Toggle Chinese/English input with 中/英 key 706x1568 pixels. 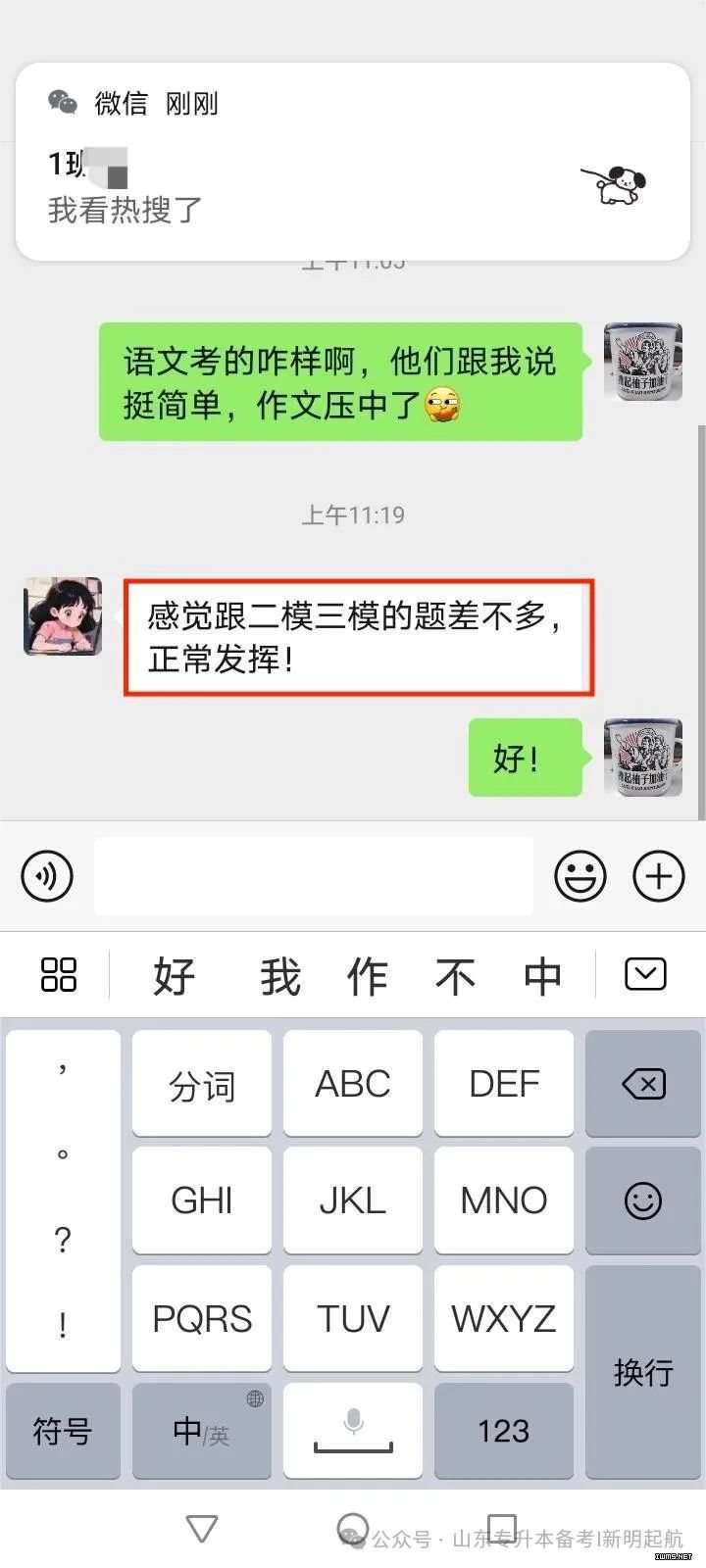coord(202,1431)
